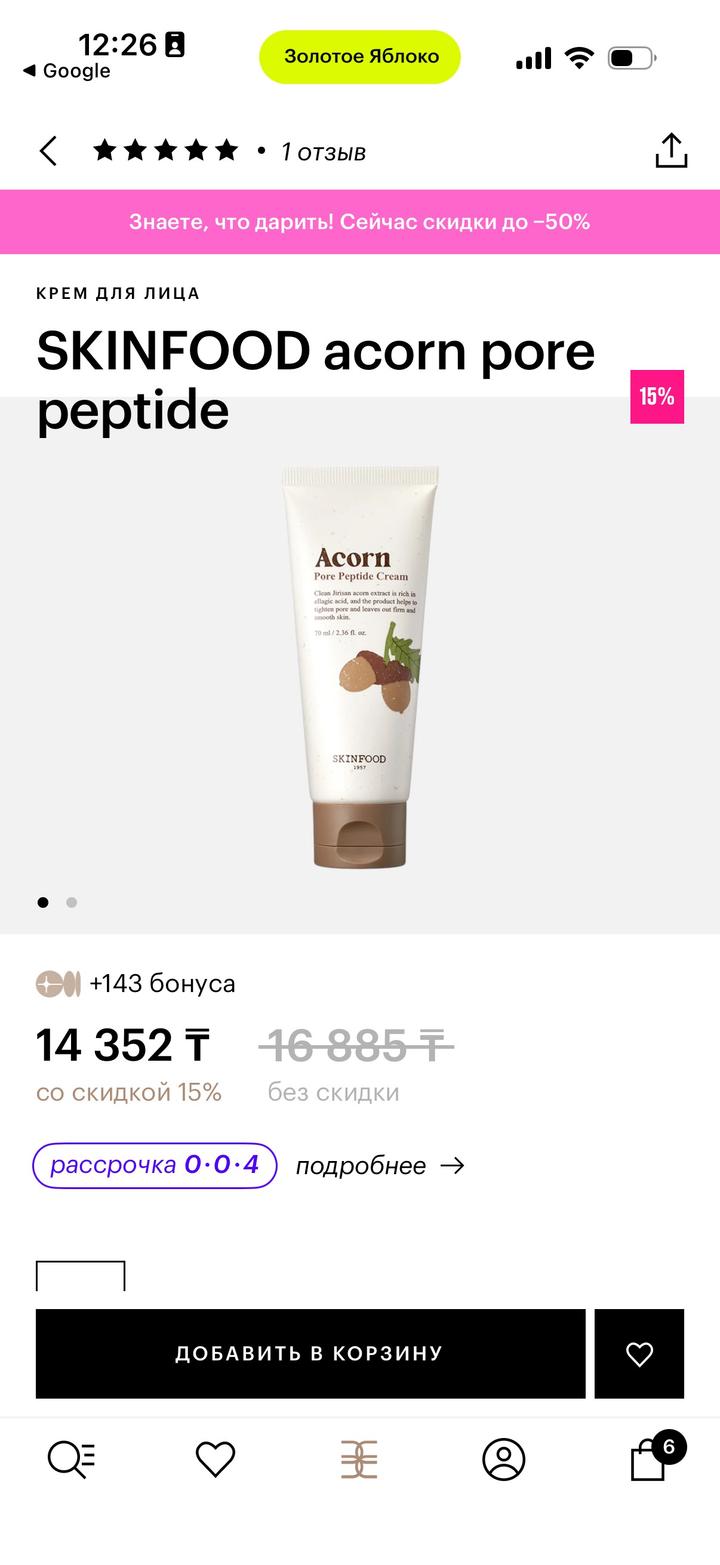Open the Favorites heart icon in bottom navigation

215,1461
